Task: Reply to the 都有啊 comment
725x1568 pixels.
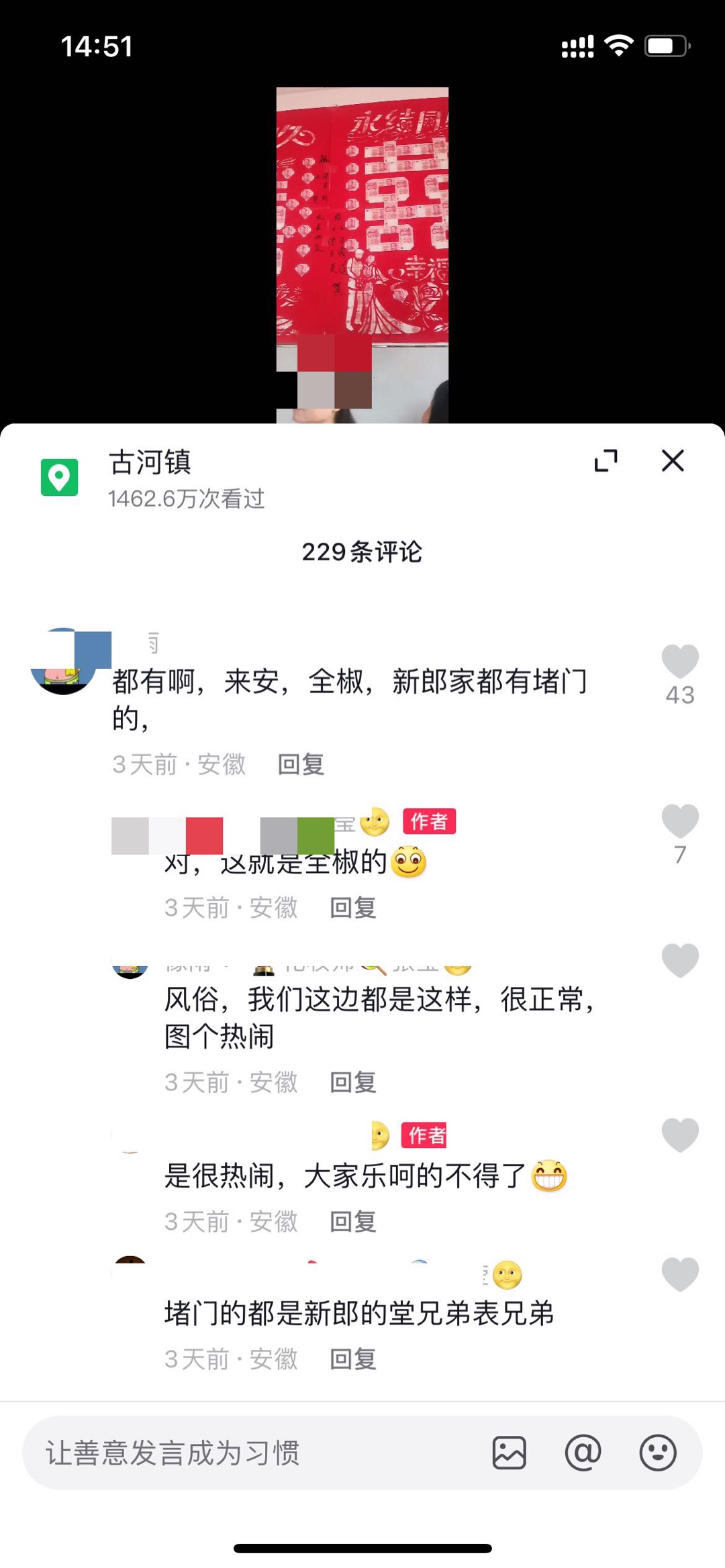Action: point(301,764)
